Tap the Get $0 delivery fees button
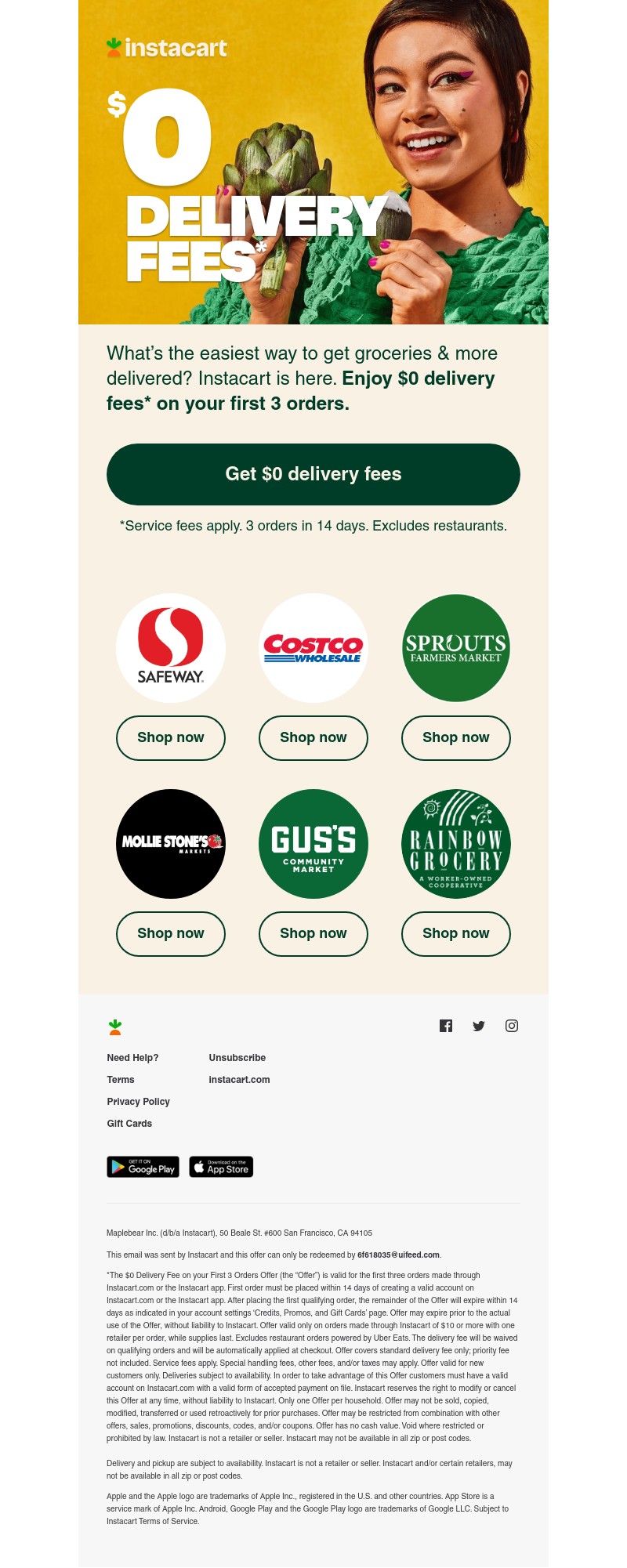Viewport: 627px width, 1568px height. (x=313, y=474)
